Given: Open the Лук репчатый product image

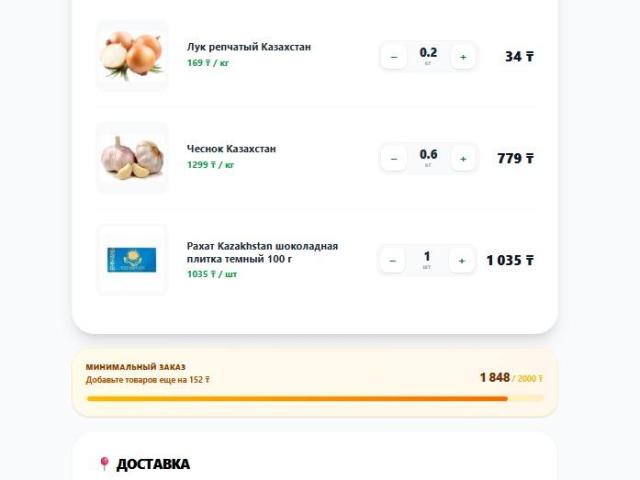Looking at the screenshot, I should [132, 56].
